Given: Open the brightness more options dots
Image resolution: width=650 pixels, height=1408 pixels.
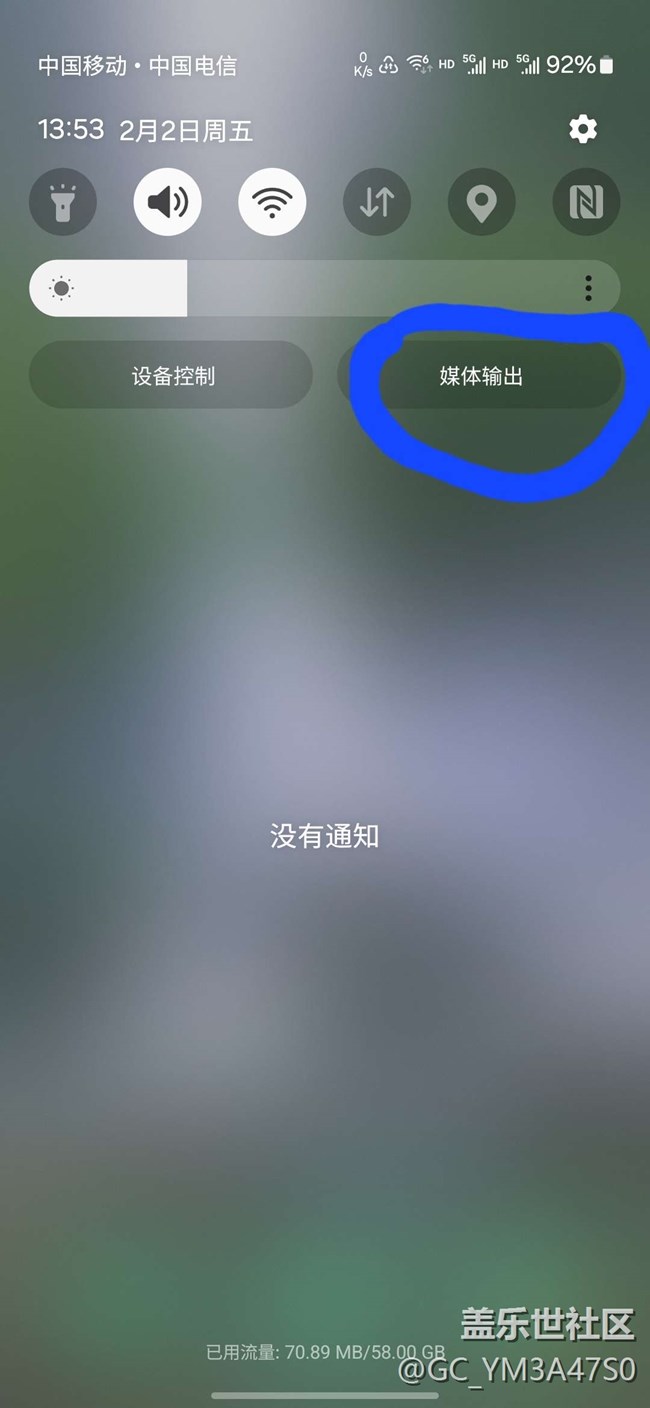Looking at the screenshot, I should [x=588, y=289].
